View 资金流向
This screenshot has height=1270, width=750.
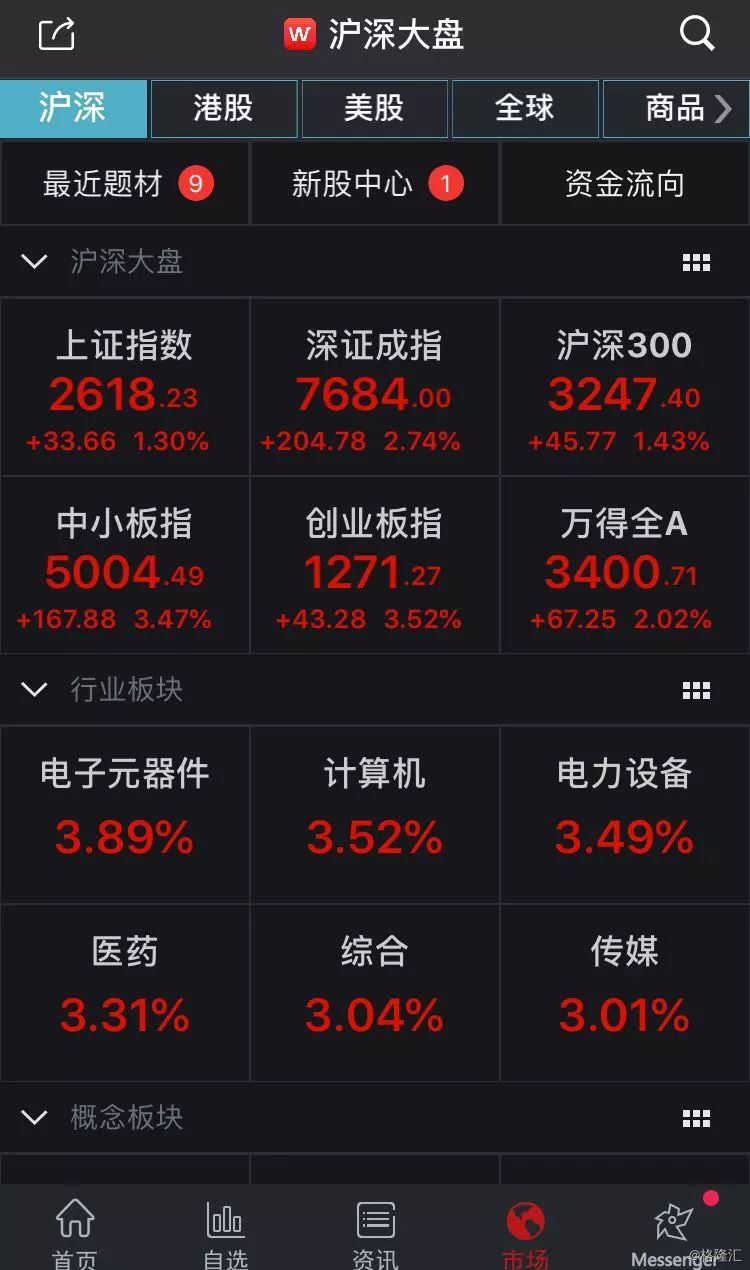pos(624,184)
